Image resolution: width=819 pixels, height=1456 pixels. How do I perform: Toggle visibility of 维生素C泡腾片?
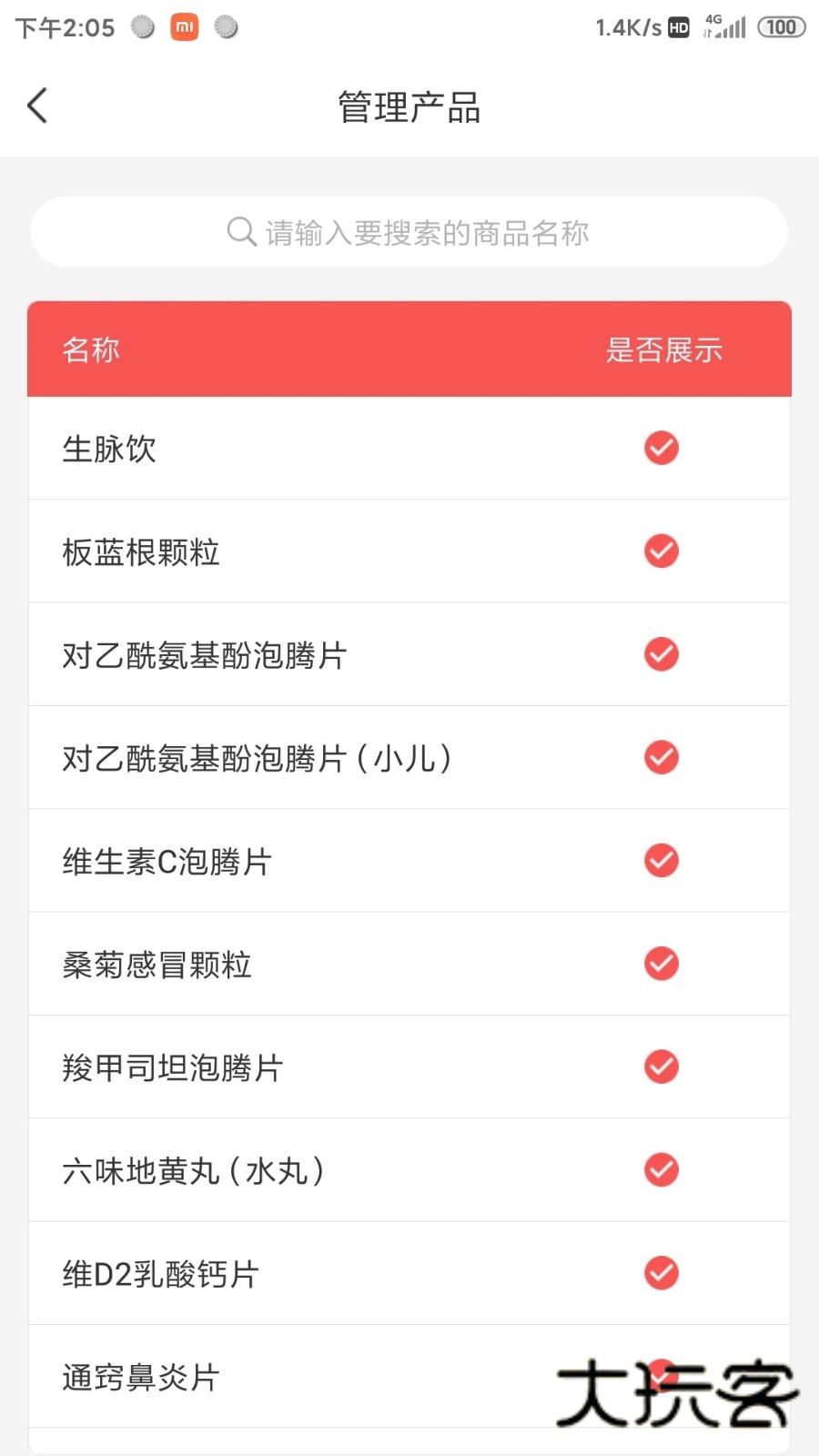(661, 860)
